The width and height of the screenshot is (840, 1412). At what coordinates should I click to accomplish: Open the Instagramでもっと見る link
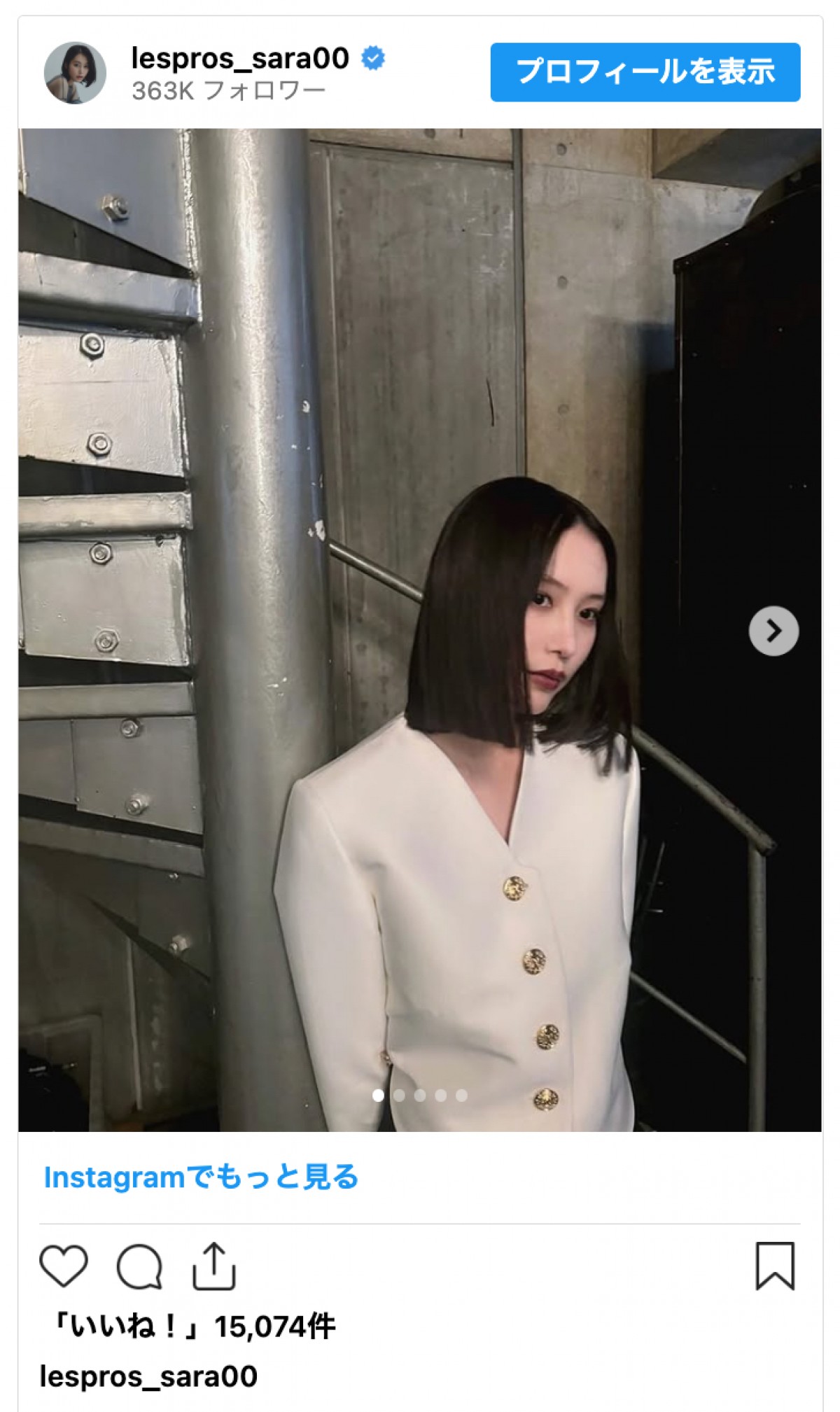click(x=201, y=1177)
